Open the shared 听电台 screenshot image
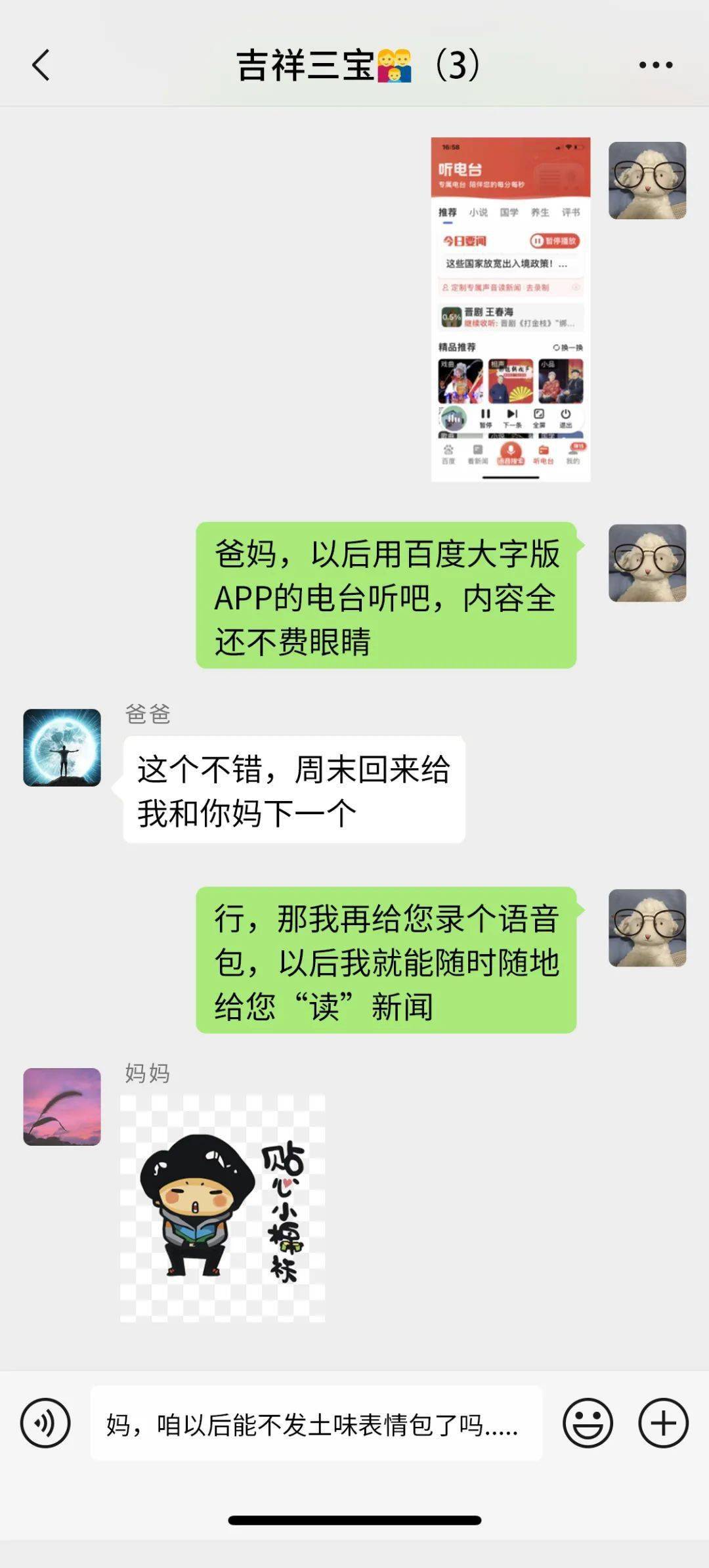709x1568 pixels. click(510, 309)
